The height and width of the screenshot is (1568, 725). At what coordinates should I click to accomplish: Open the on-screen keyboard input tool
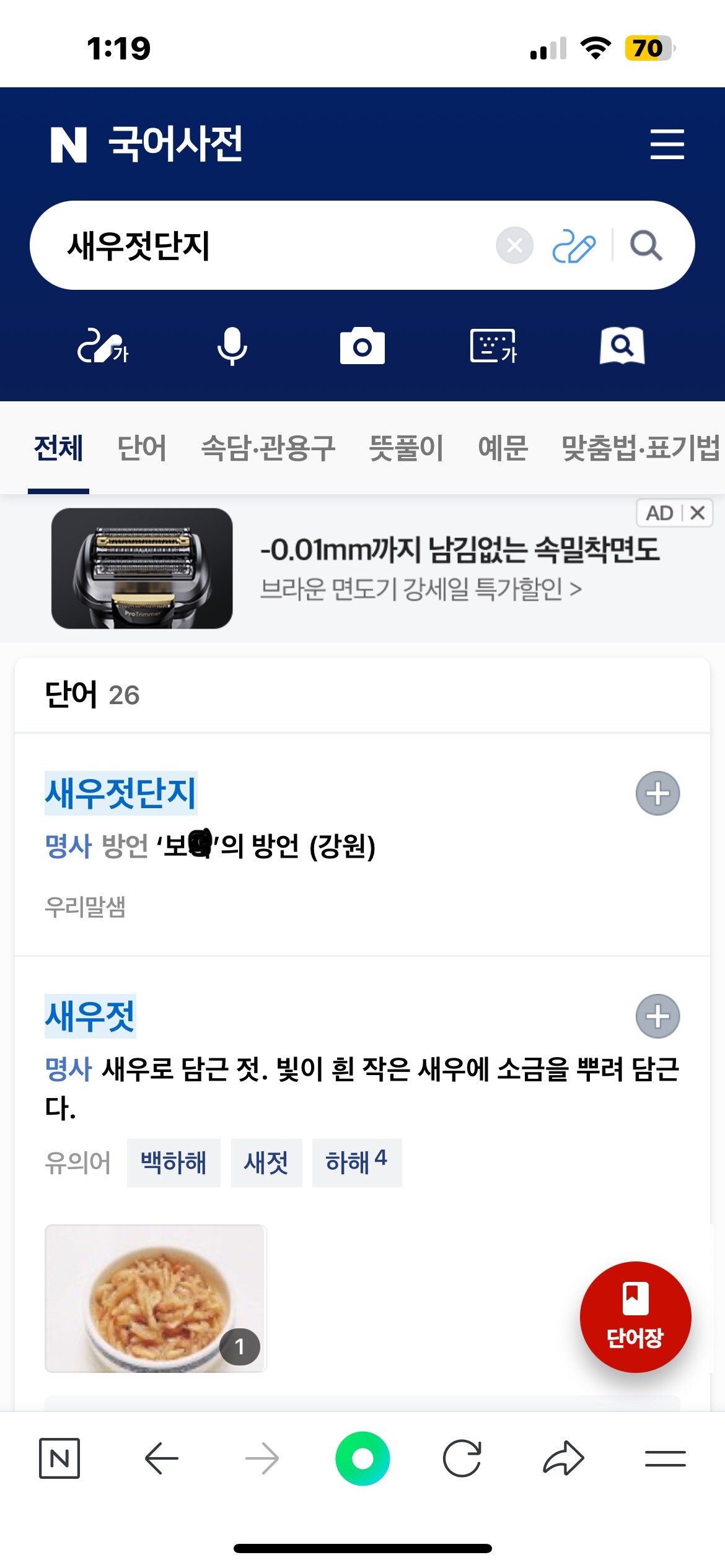pyautogui.click(x=493, y=346)
